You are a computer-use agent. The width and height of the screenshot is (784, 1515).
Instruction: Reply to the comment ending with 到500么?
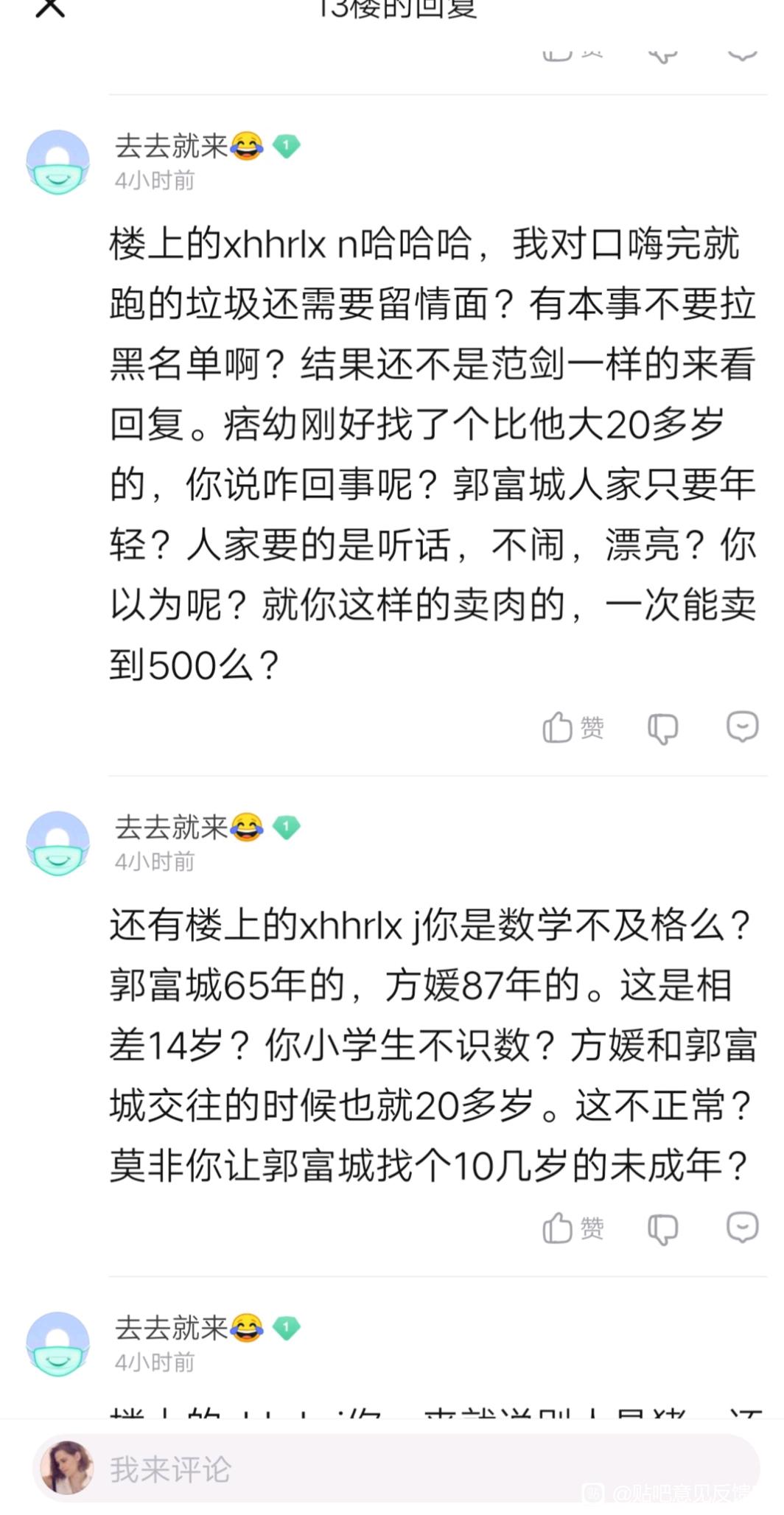(741, 727)
